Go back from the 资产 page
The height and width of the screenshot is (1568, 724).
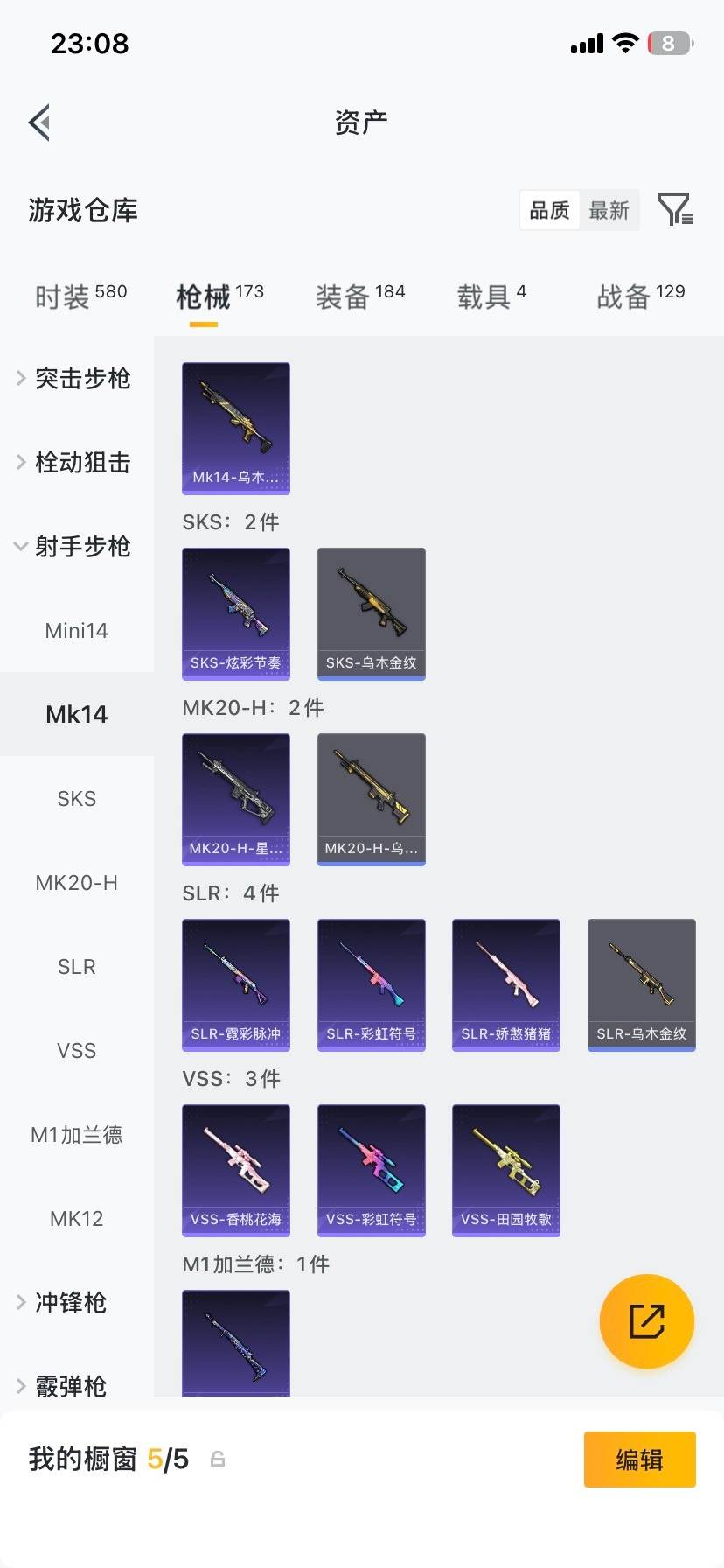pos(39,122)
